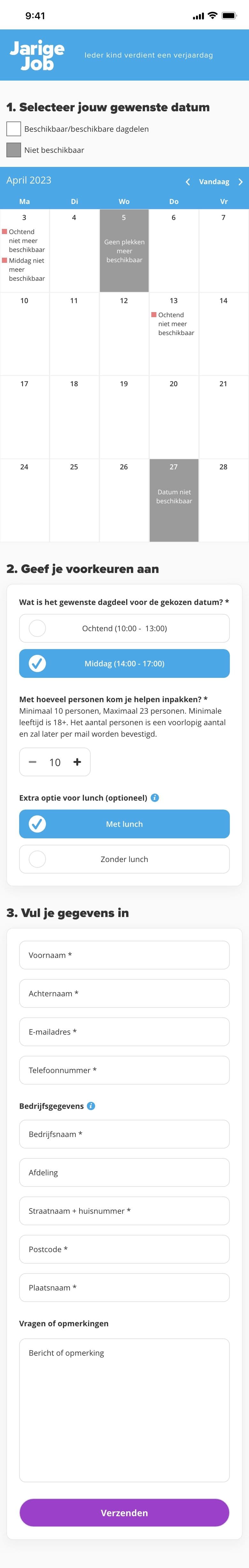
Task: Choose the Met lunch option
Action: pos(124,824)
